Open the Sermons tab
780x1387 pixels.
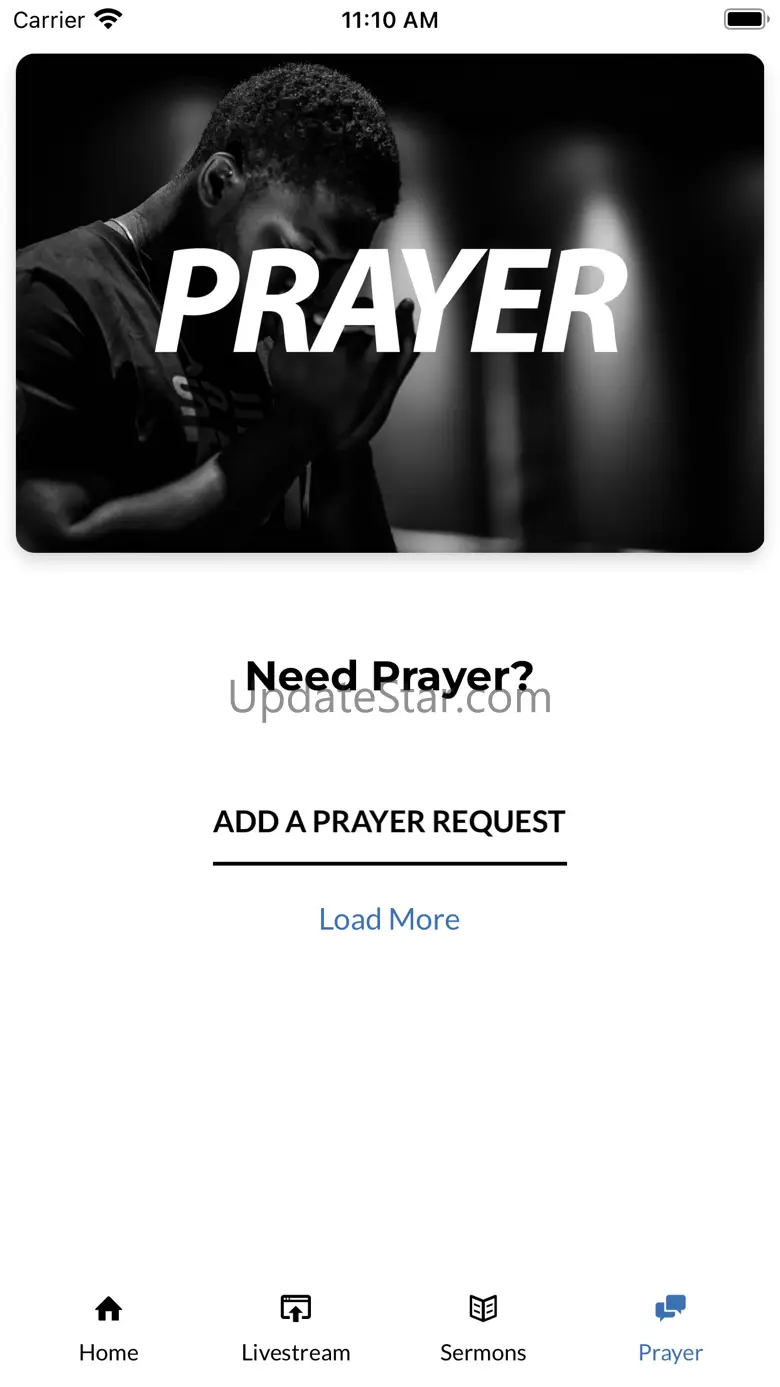pos(483,1328)
